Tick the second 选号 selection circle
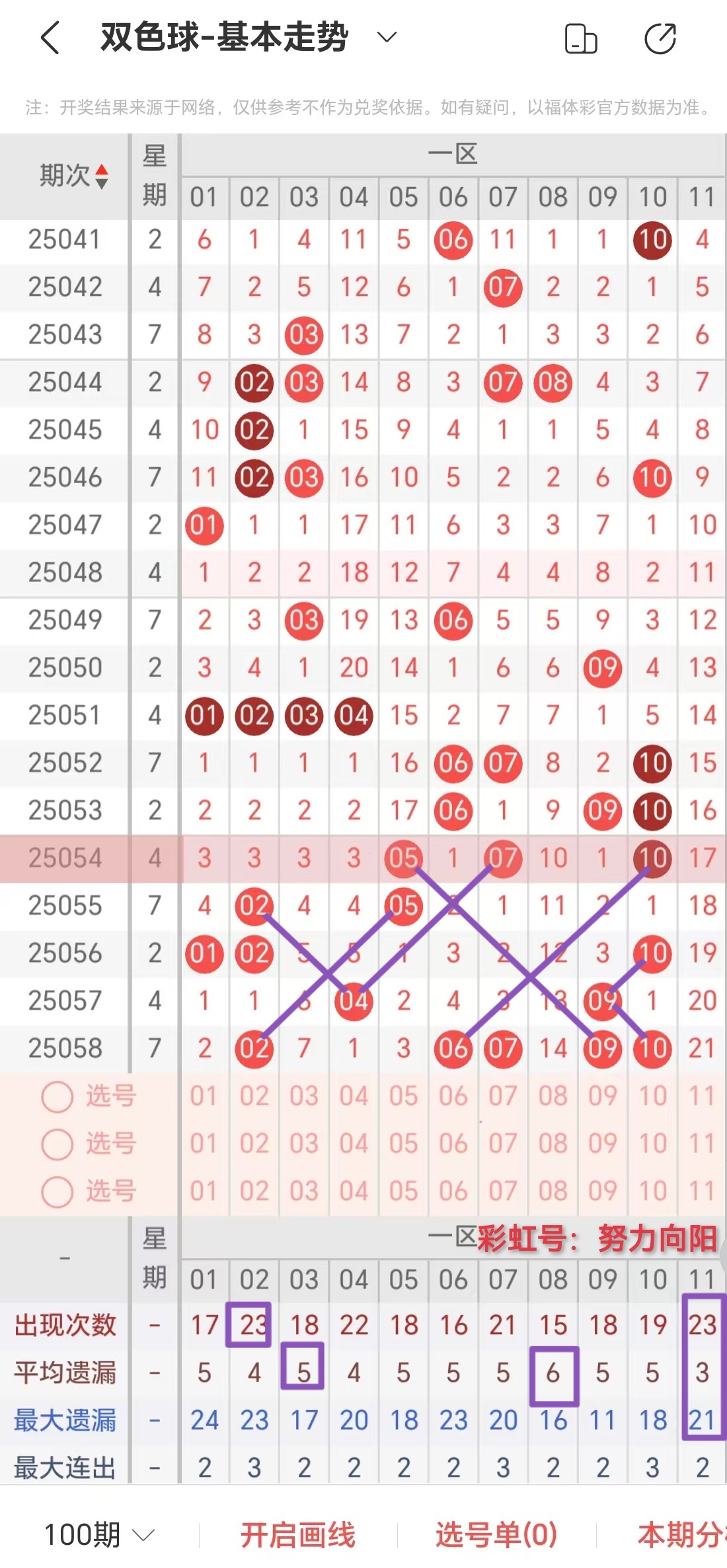 coord(57,1142)
